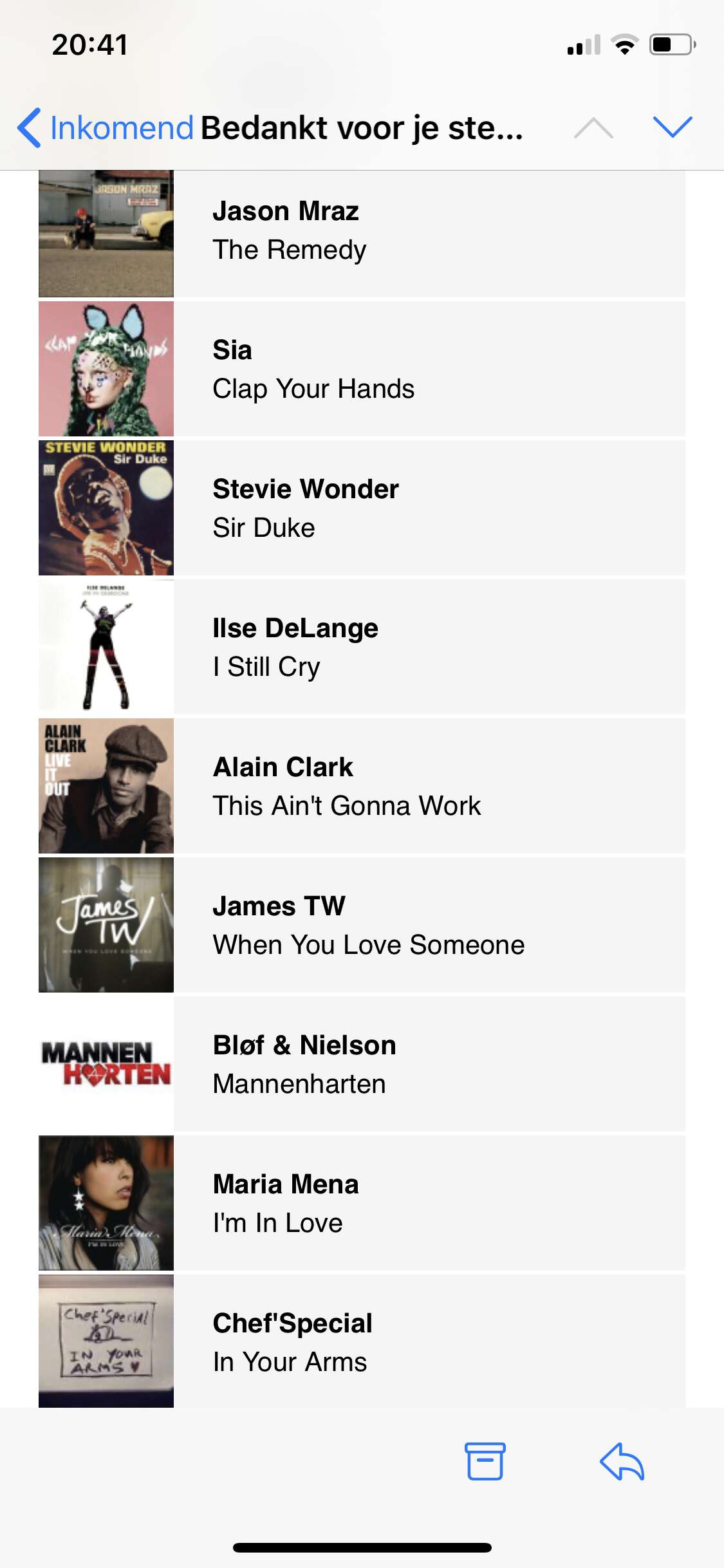Reply to this email
Image resolution: width=724 pixels, height=1568 pixels.
[622, 1461]
